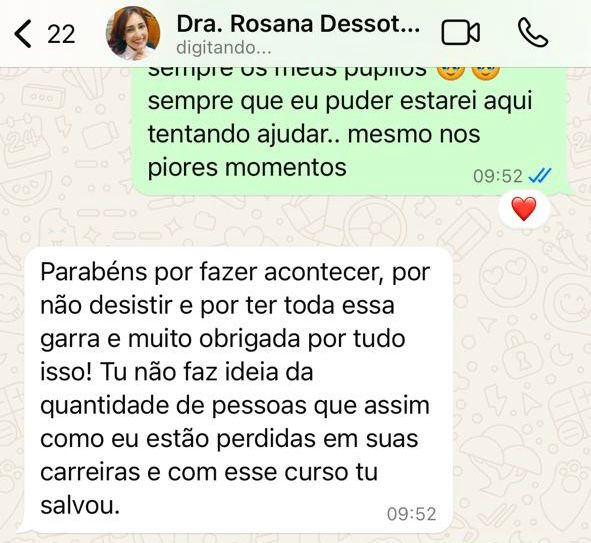Start a voice call with Dra. Rosana

[533, 33]
